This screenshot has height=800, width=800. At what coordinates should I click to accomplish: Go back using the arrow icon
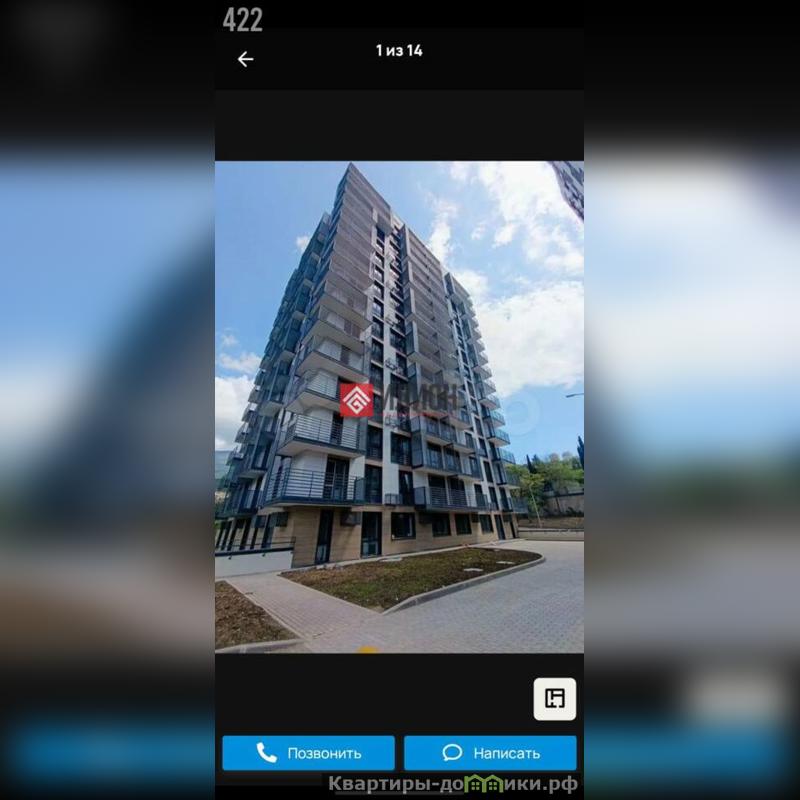click(x=245, y=59)
